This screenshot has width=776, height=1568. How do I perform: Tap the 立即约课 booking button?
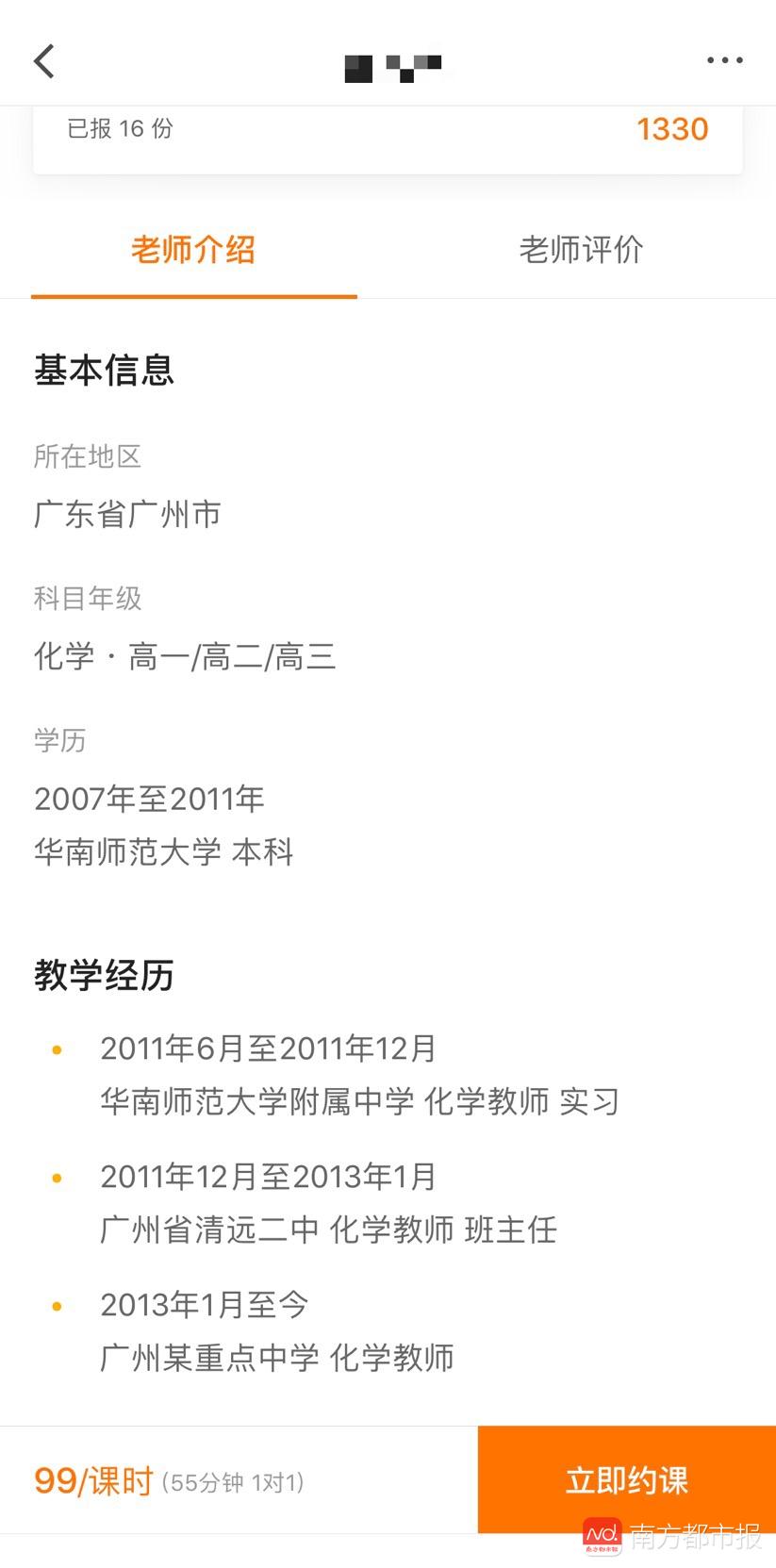coord(625,1480)
